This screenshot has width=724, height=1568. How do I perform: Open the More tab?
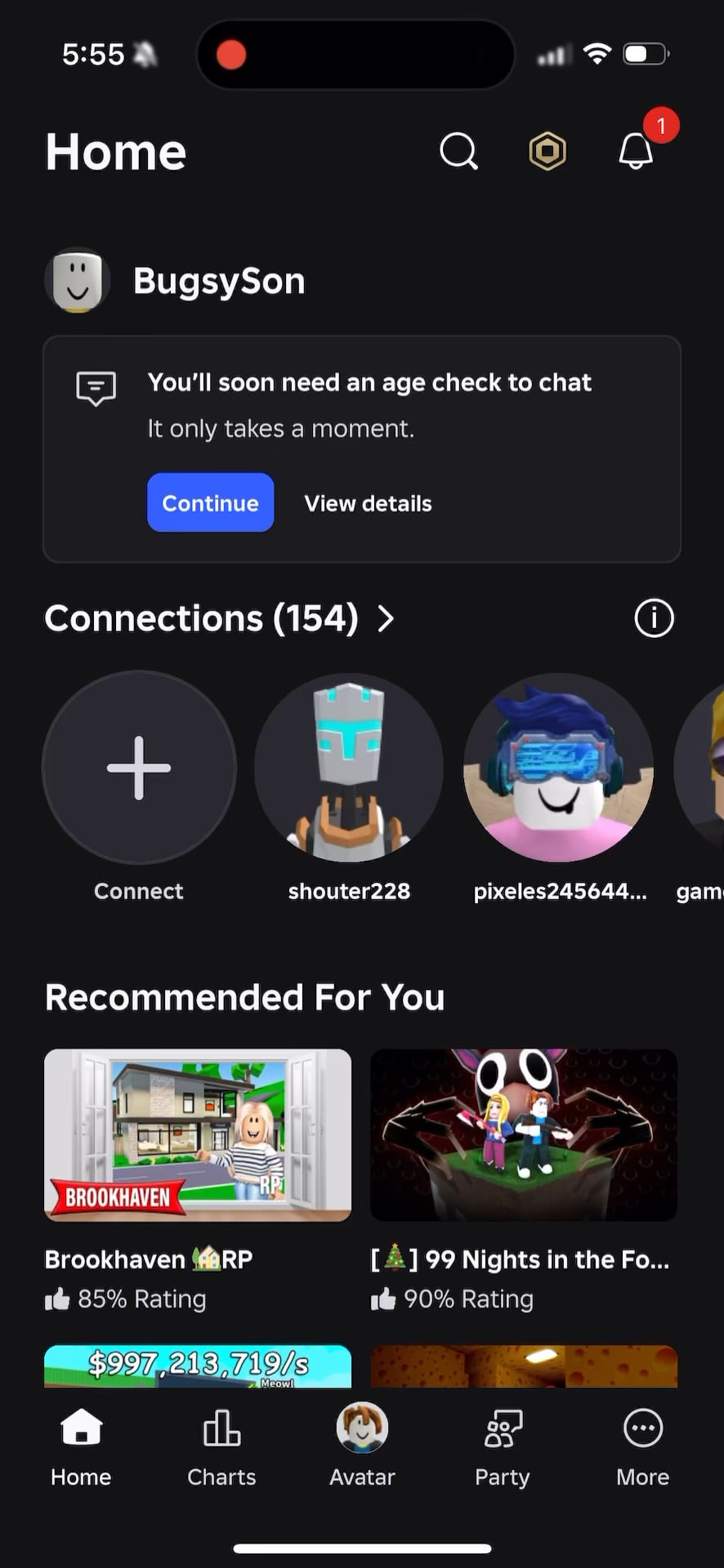point(642,1446)
